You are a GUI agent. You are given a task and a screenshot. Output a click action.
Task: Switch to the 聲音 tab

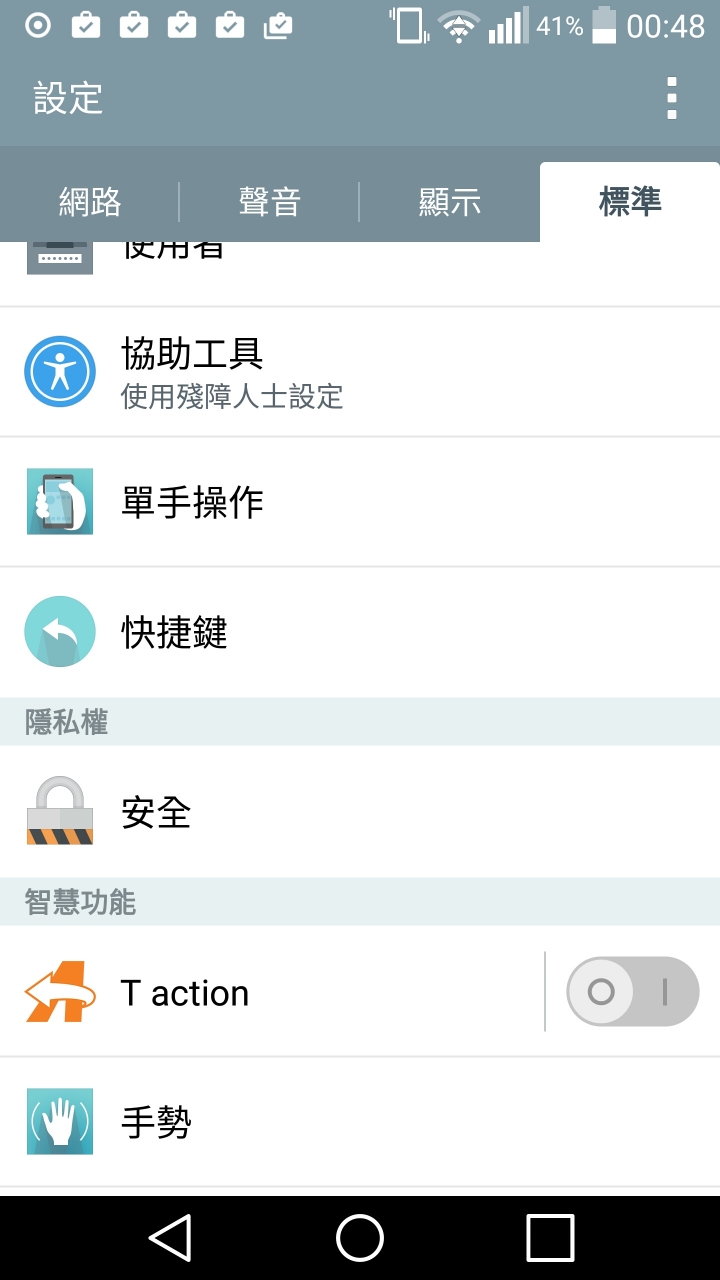269,202
